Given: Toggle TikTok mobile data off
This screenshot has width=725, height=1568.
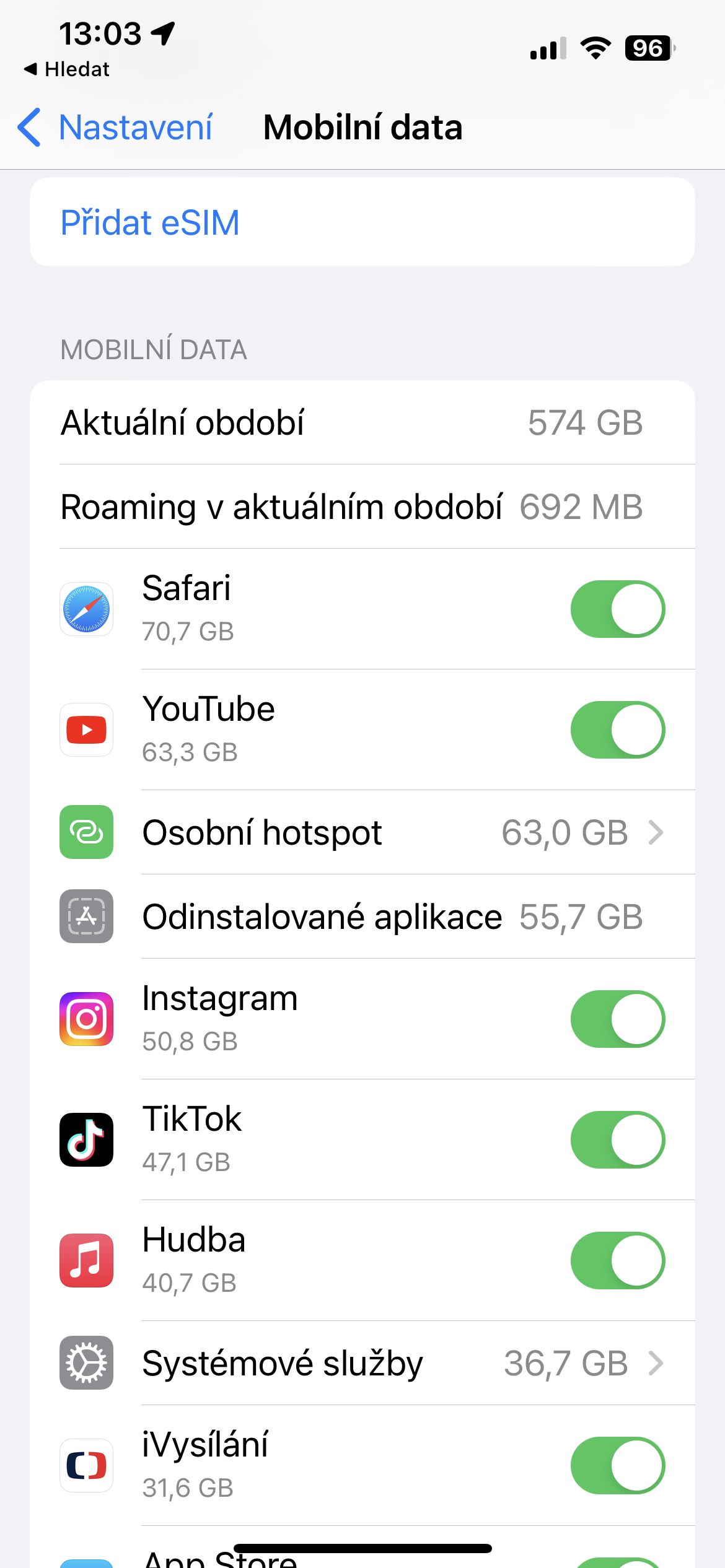Looking at the screenshot, I should 617,1139.
